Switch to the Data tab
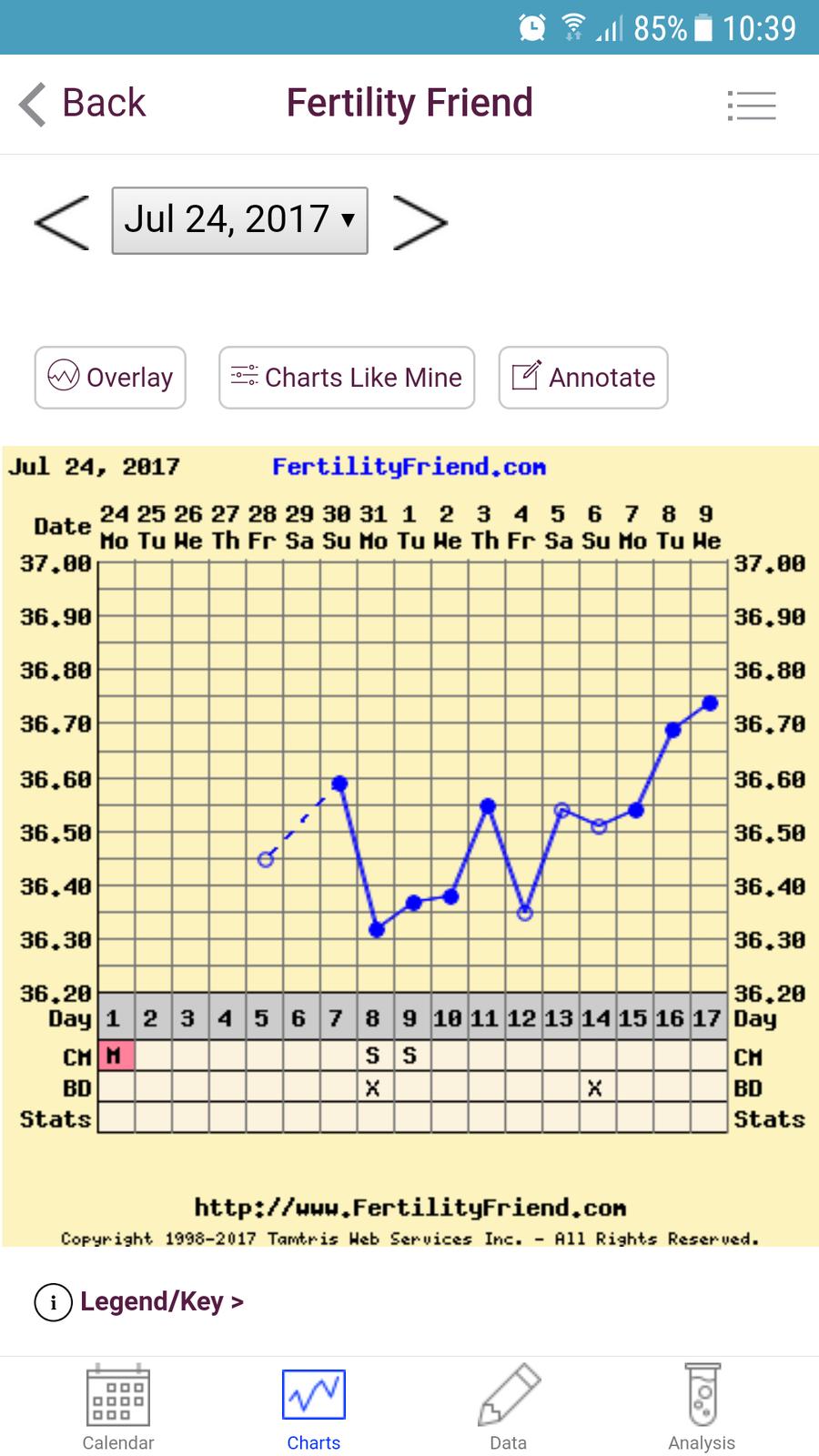Image resolution: width=819 pixels, height=1456 pixels. pos(508,1408)
